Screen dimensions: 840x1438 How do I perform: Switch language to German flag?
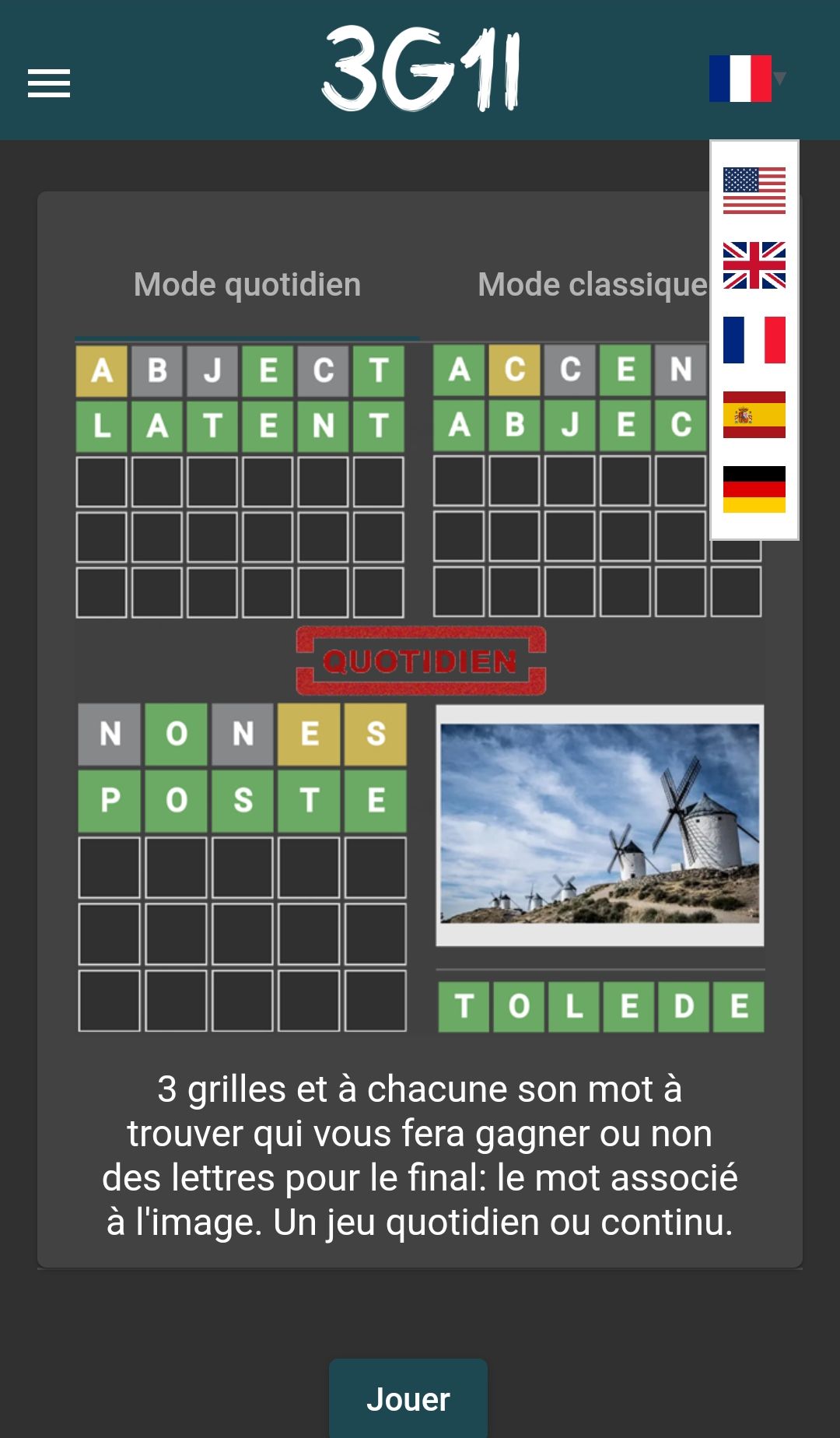tap(754, 489)
